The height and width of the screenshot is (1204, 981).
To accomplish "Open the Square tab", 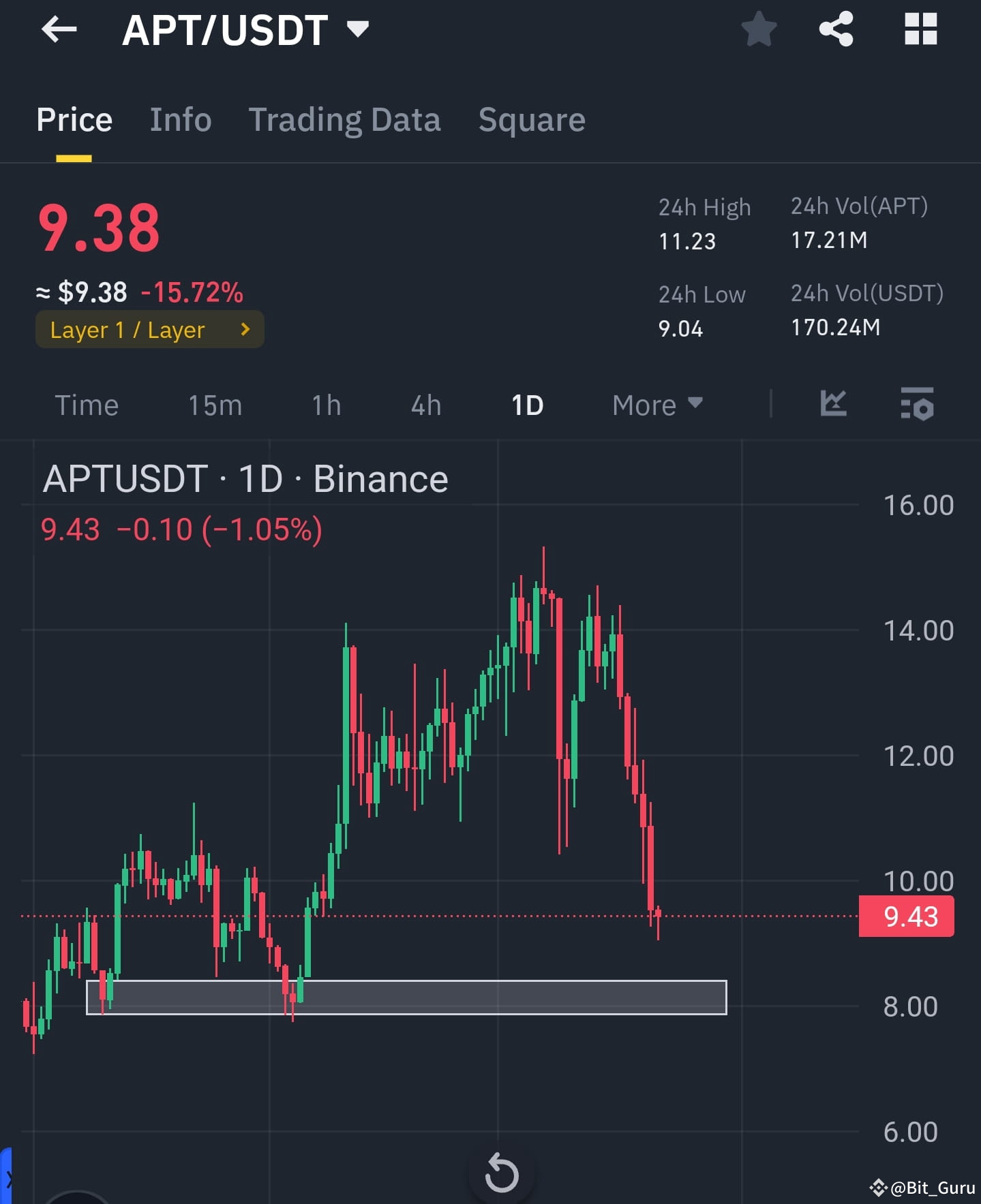I will [x=532, y=119].
